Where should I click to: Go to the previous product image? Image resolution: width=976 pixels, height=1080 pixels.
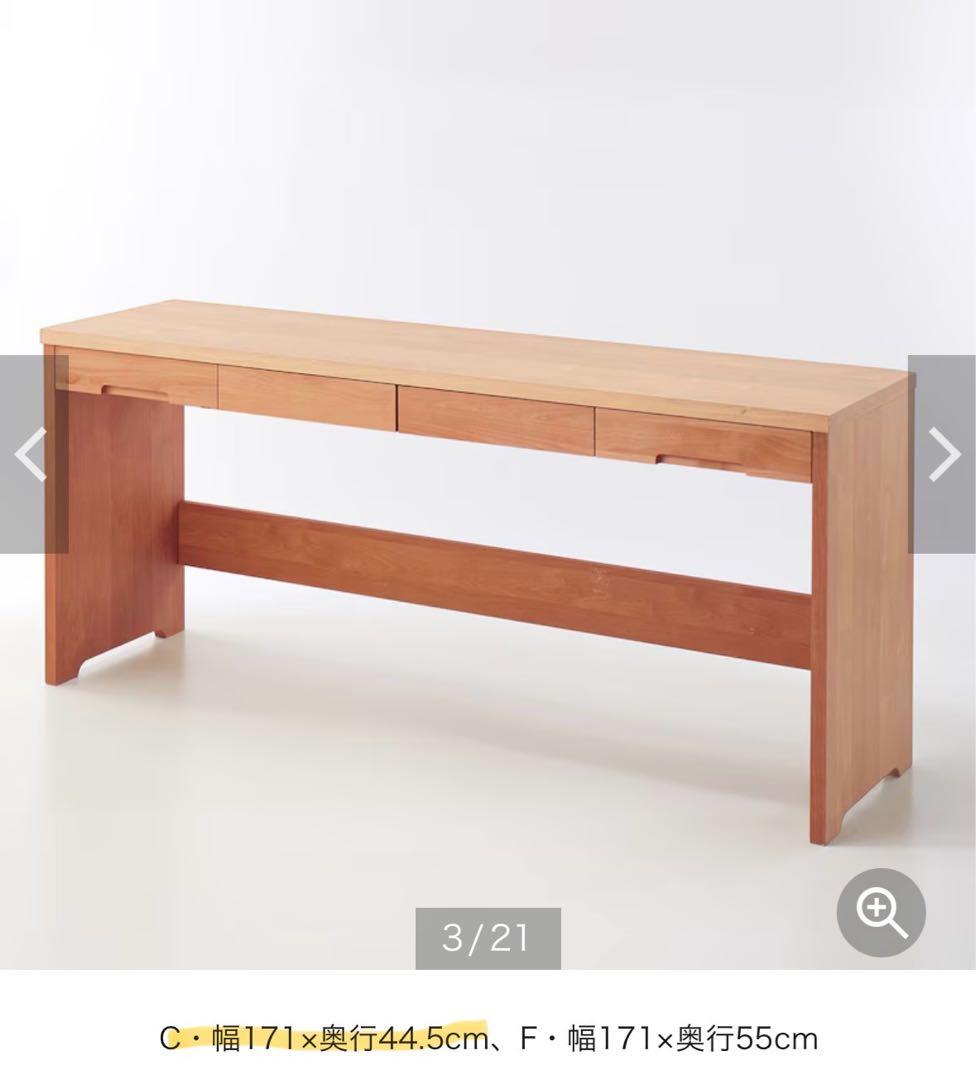(x=32, y=454)
